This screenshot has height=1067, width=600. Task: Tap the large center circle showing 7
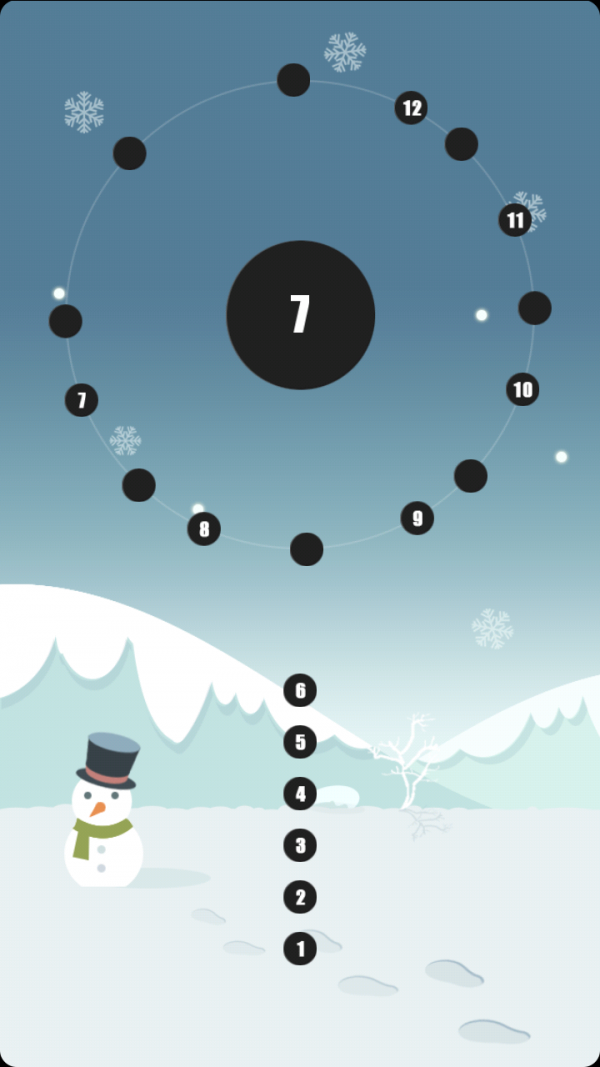pyautogui.click(x=300, y=315)
